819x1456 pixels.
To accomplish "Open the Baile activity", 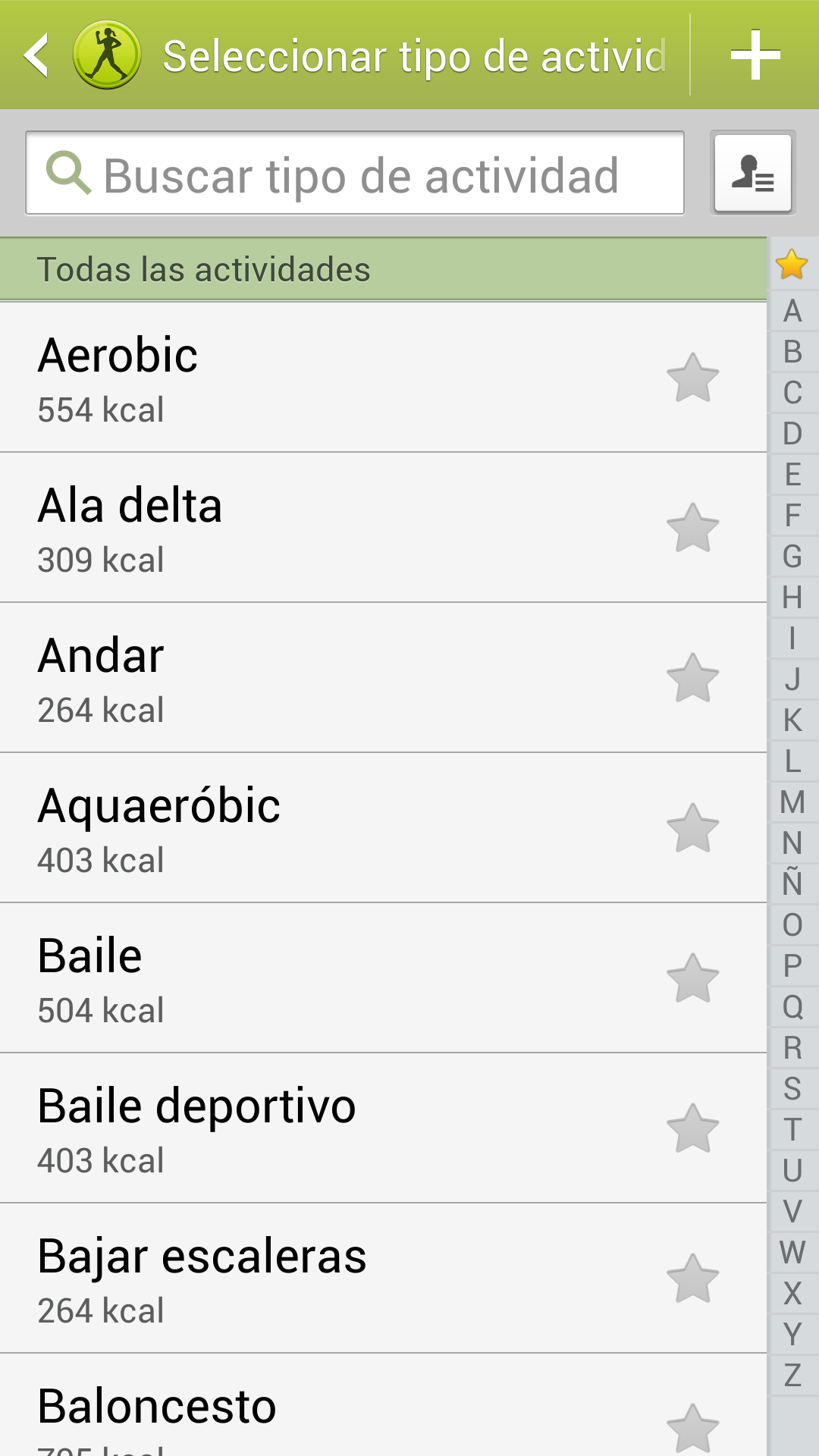I will [303, 977].
